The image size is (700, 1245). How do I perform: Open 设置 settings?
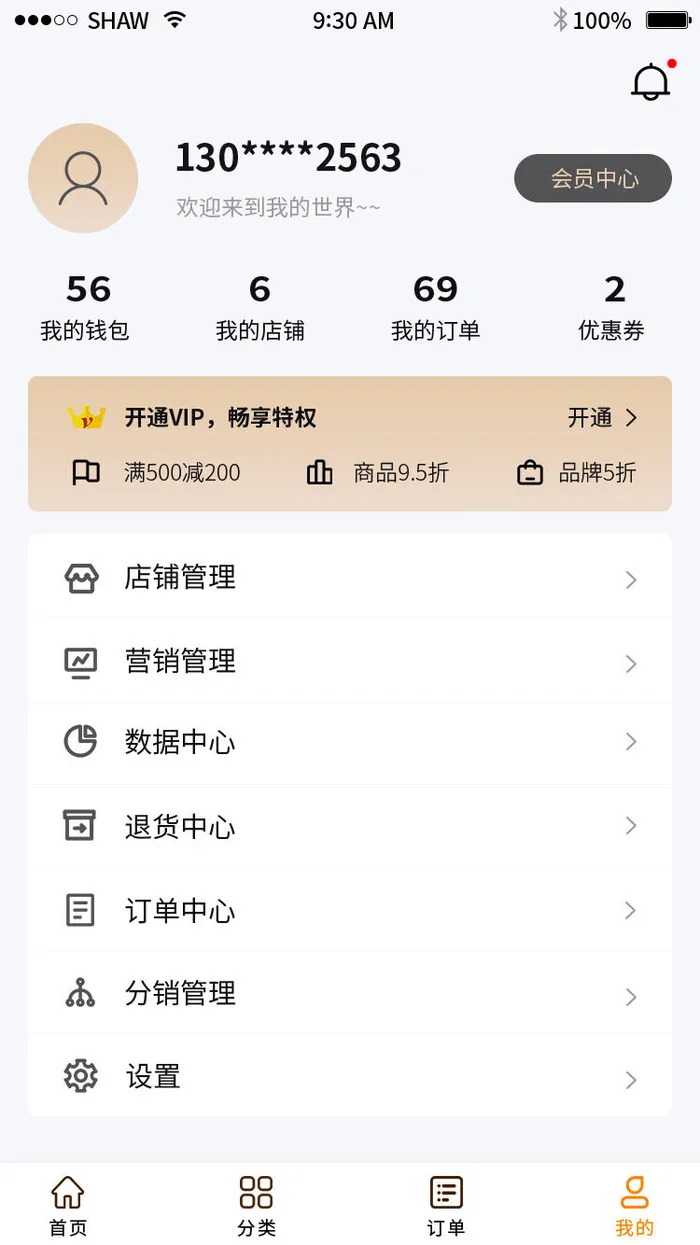pyautogui.click(x=350, y=1077)
